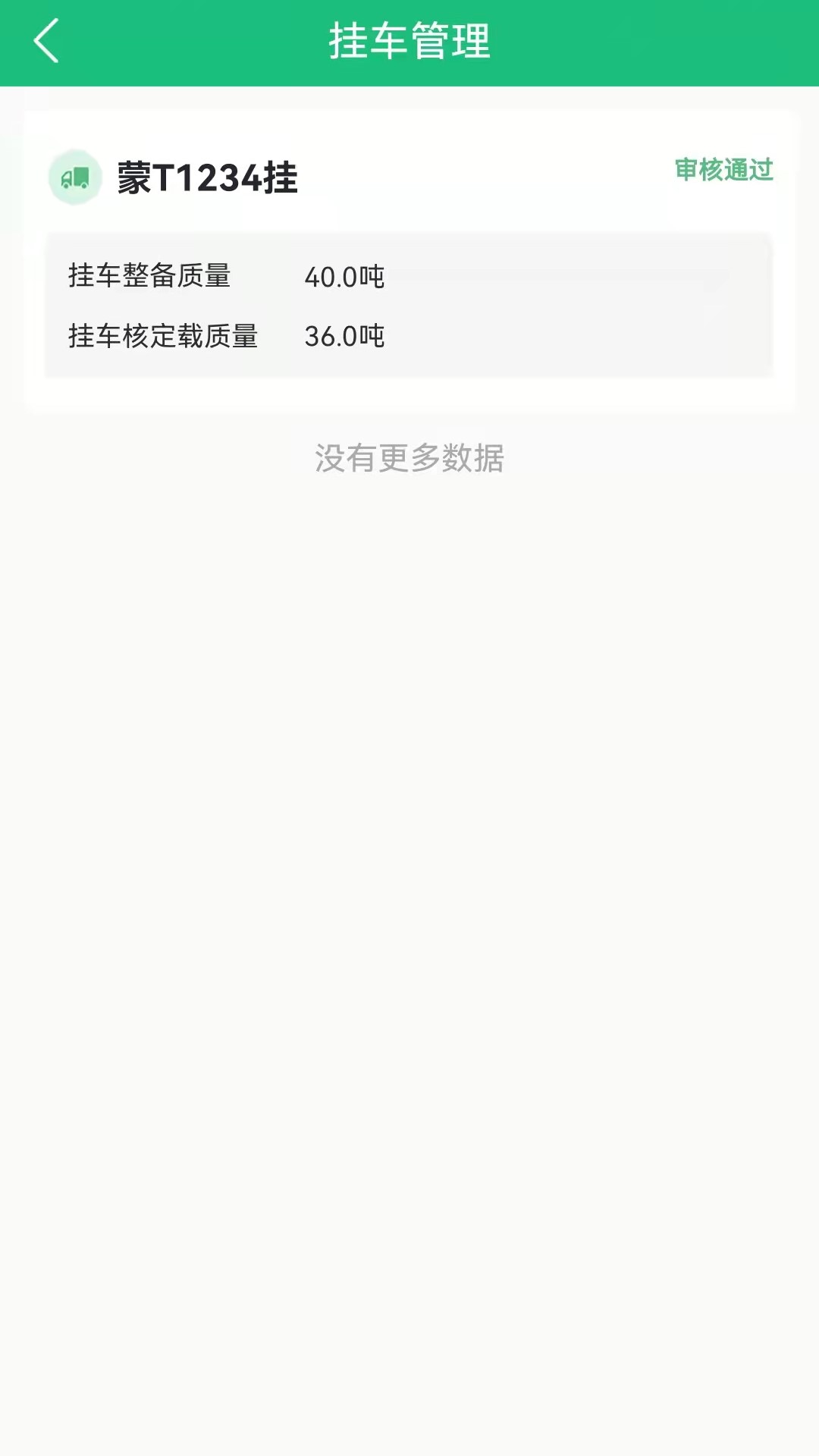Click the trailer plate 蒙T1234挂
819x1456 pixels.
205,176
